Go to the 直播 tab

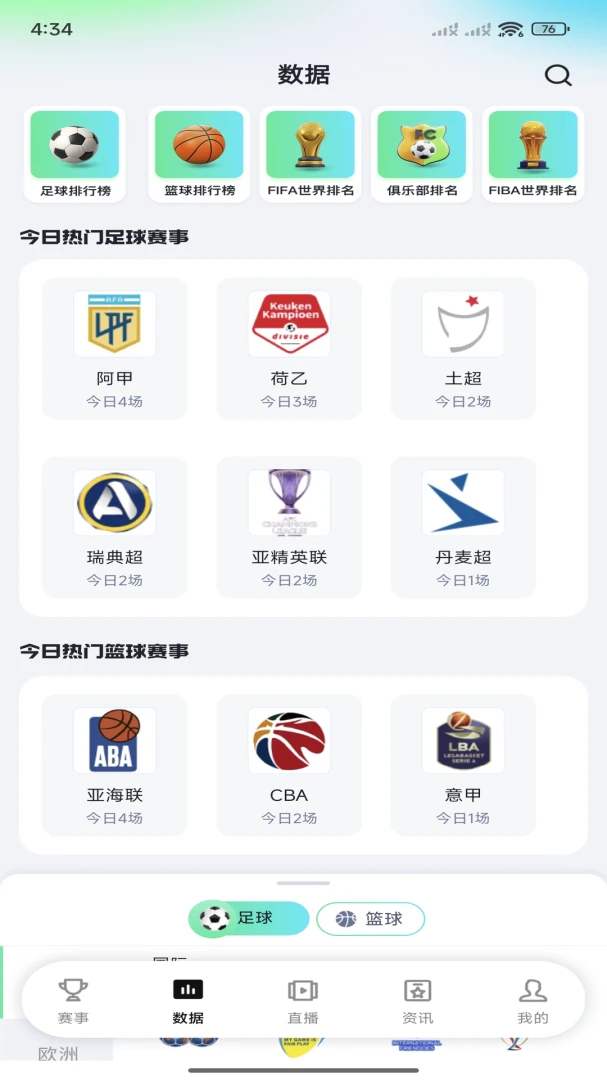(302, 1001)
